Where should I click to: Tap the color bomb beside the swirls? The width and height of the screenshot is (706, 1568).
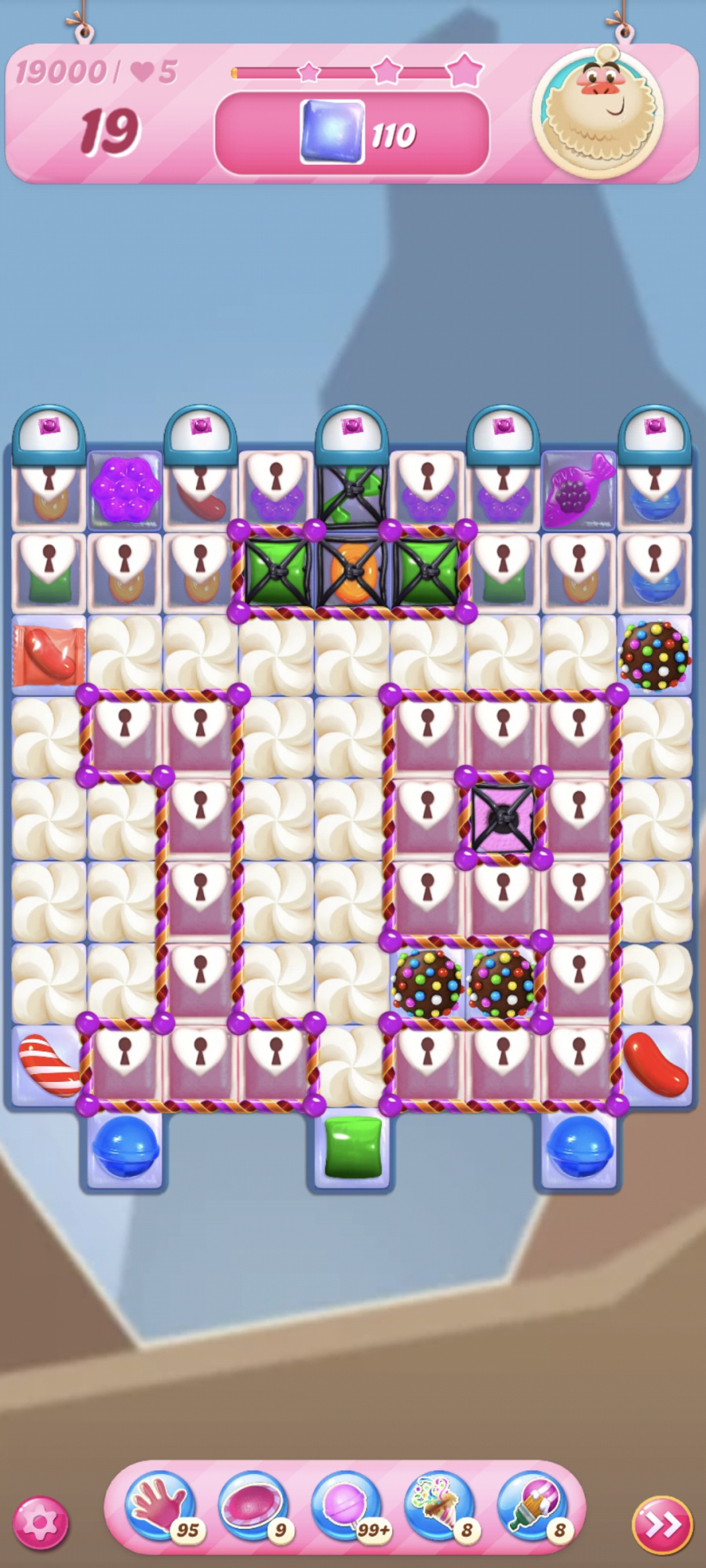pyautogui.click(x=654, y=655)
